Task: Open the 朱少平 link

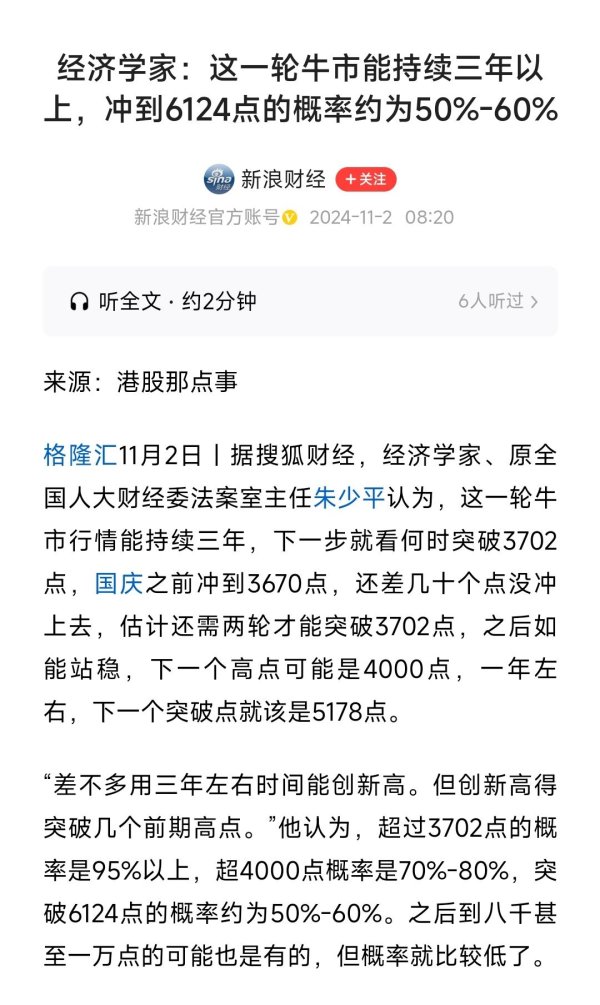Action: click(x=349, y=498)
